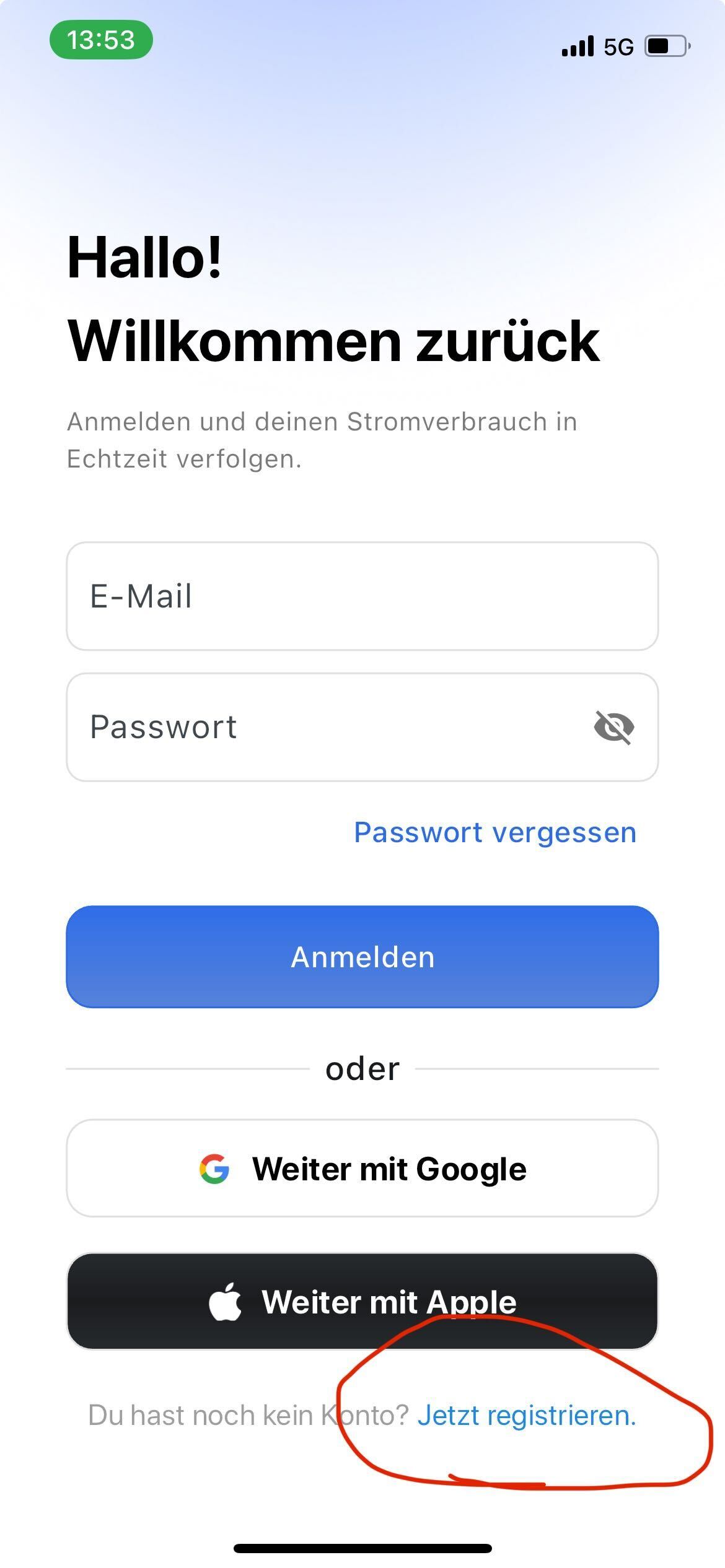Open the Jetzt registrieren link
Screen dimensions: 725x1568
click(x=527, y=1415)
